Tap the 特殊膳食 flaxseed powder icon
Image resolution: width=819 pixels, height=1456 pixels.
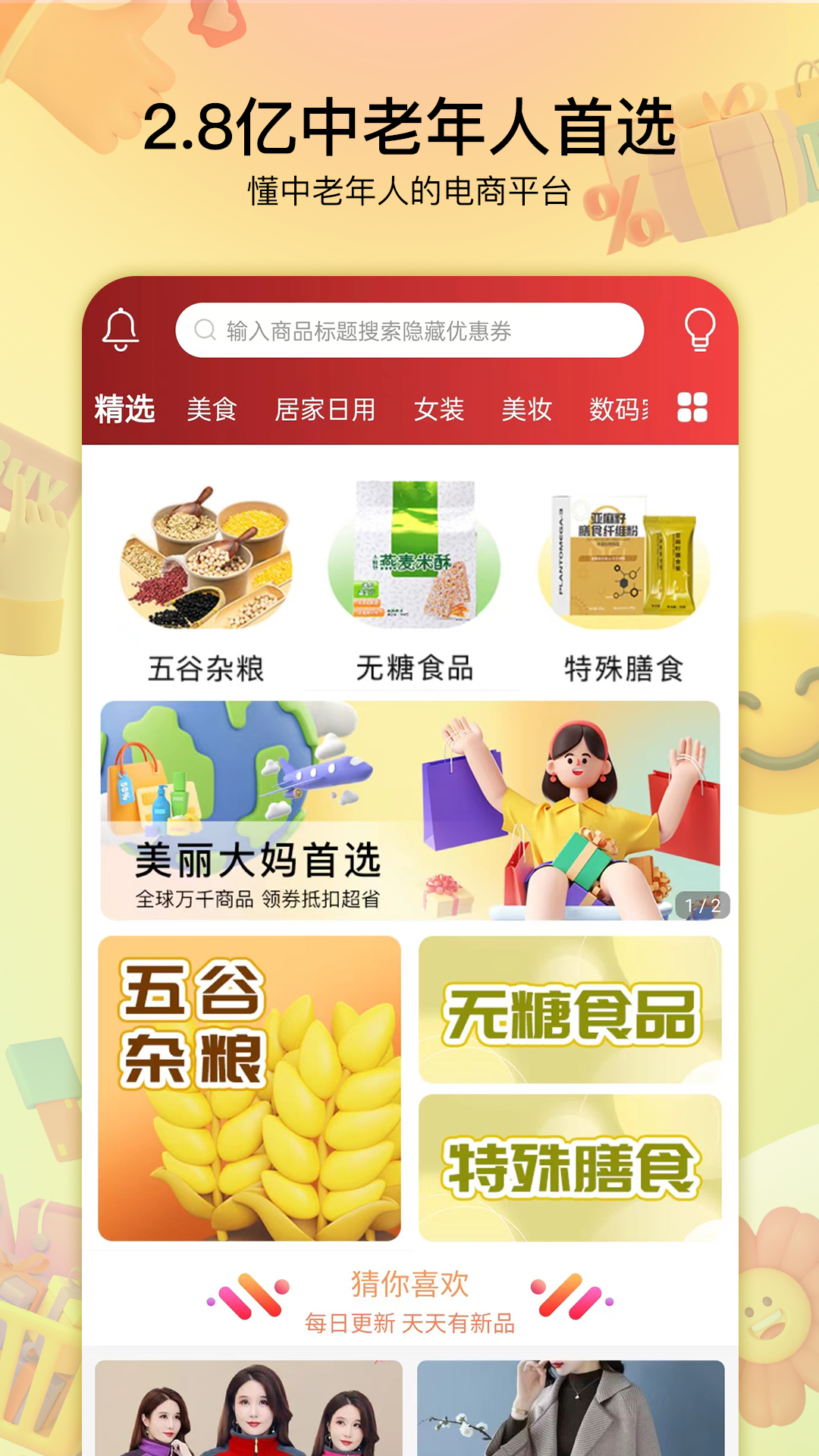point(616,559)
